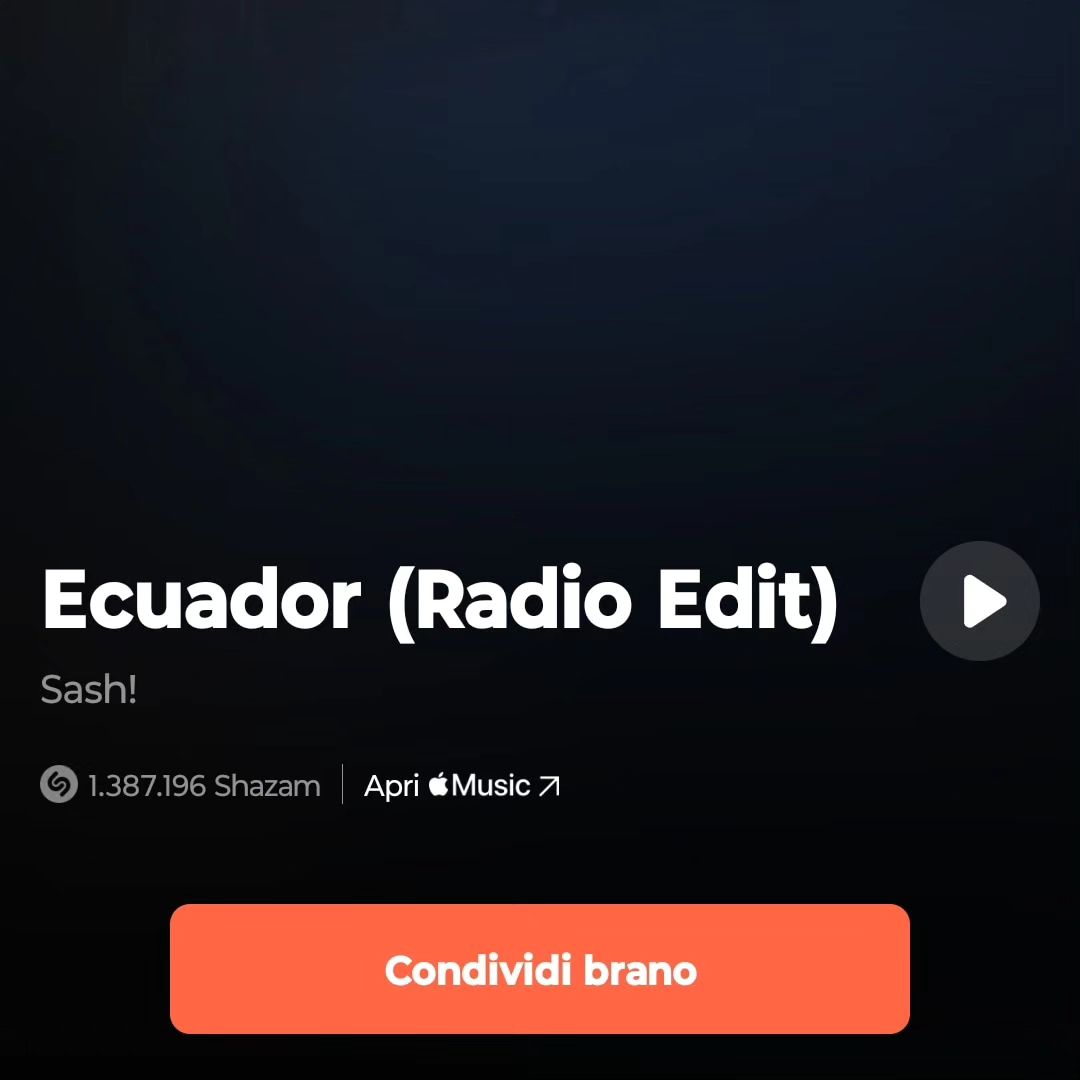Play the Ecuador (Radio Edit) preview
The height and width of the screenshot is (1080, 1080).
pos(979,601)
